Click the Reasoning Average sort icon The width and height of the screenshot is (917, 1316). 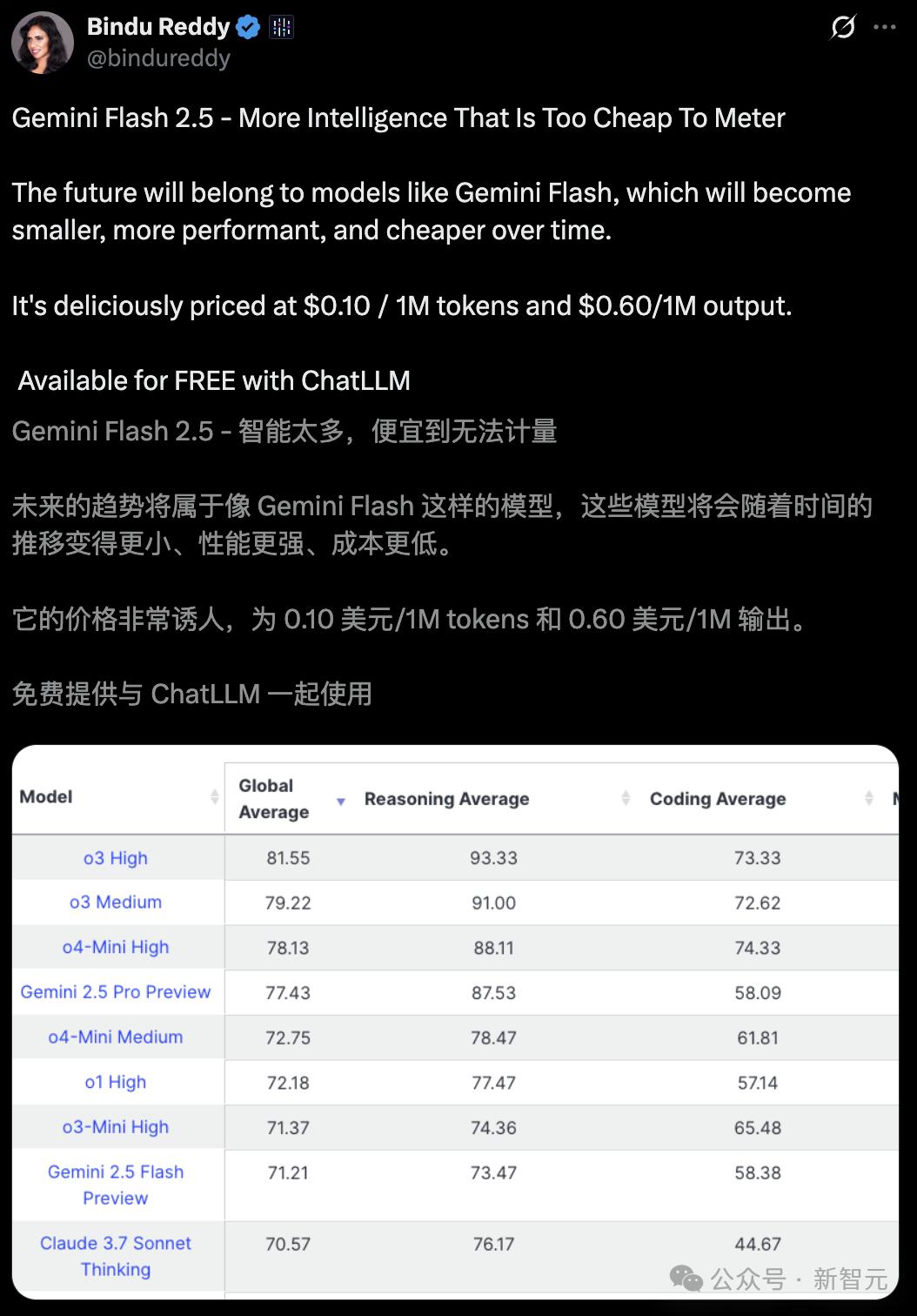pyautogui.click(x=627, y=798)
